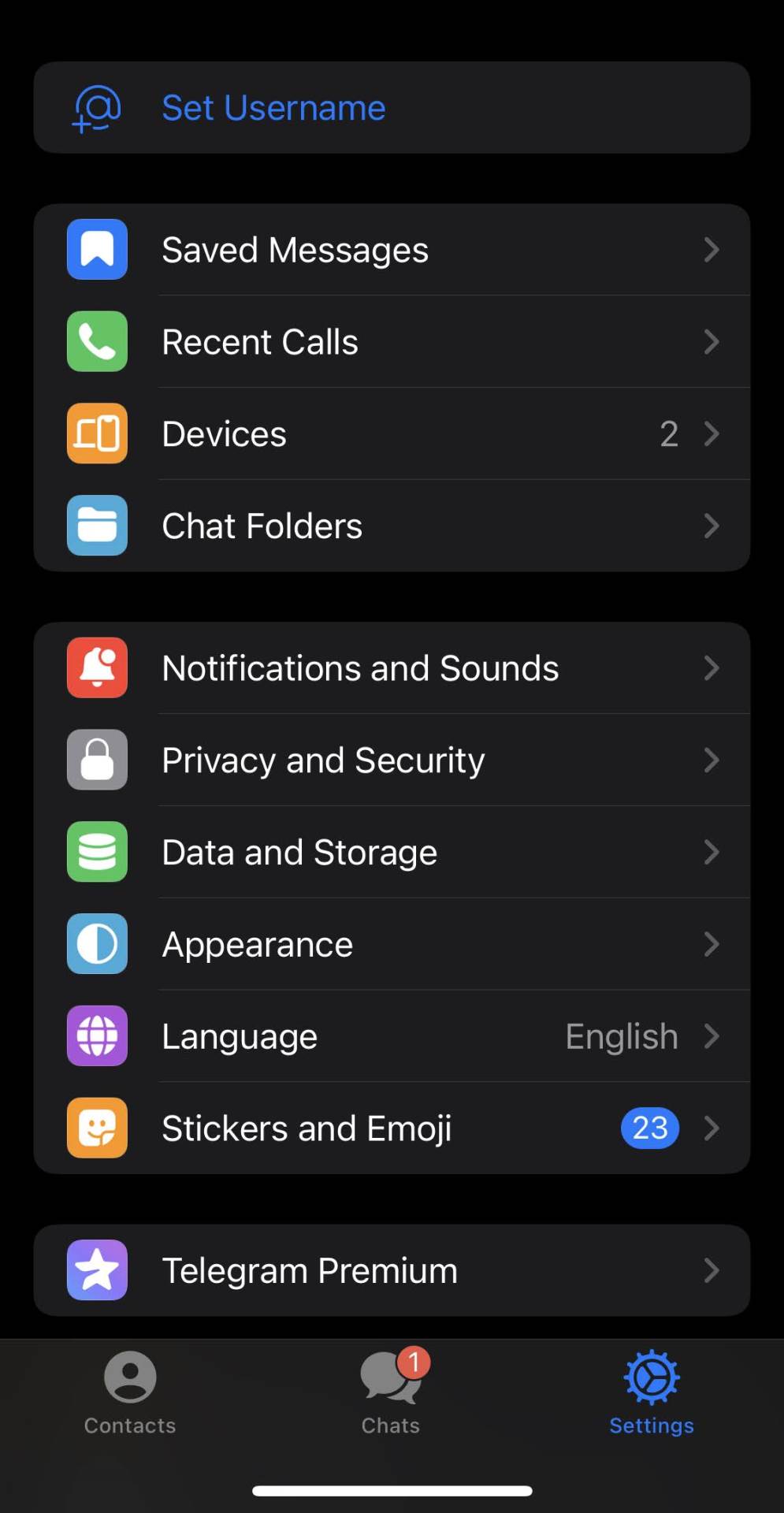
Task: Click the 23 badge on Stickers and Emoji
Action: tap(648, 1128)
